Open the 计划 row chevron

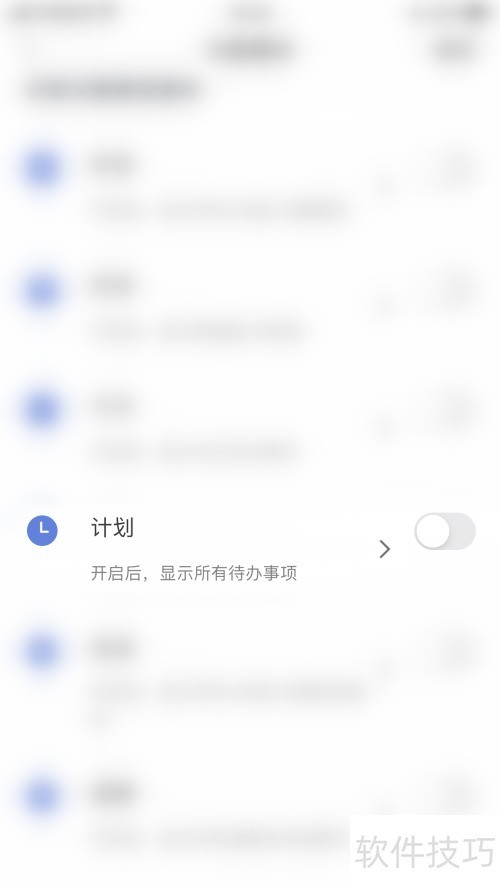pyautogui.click(x=385, y=549)
